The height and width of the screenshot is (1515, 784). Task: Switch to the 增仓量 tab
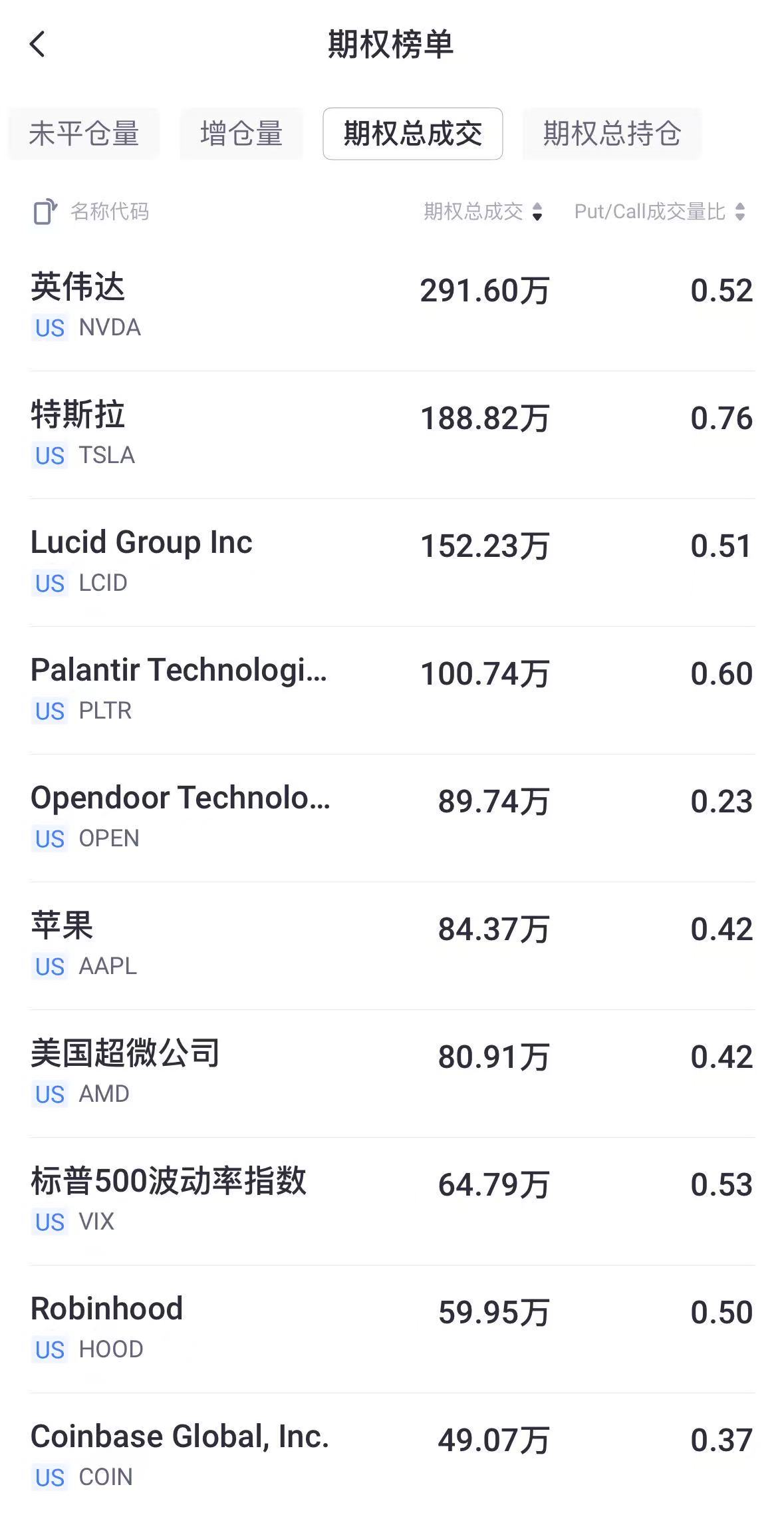pos(241,134)
